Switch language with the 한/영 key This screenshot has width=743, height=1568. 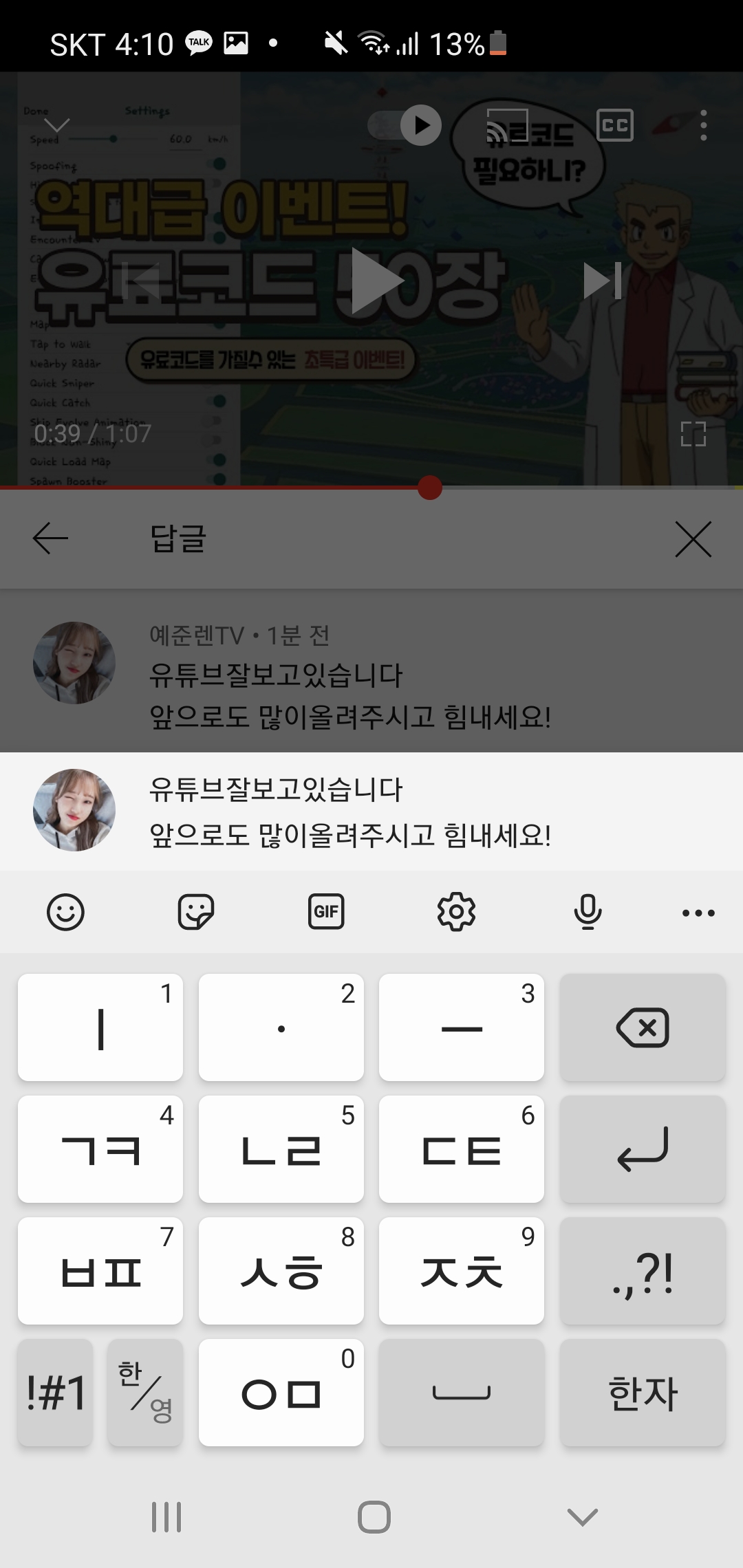[x=145, y=1393]
